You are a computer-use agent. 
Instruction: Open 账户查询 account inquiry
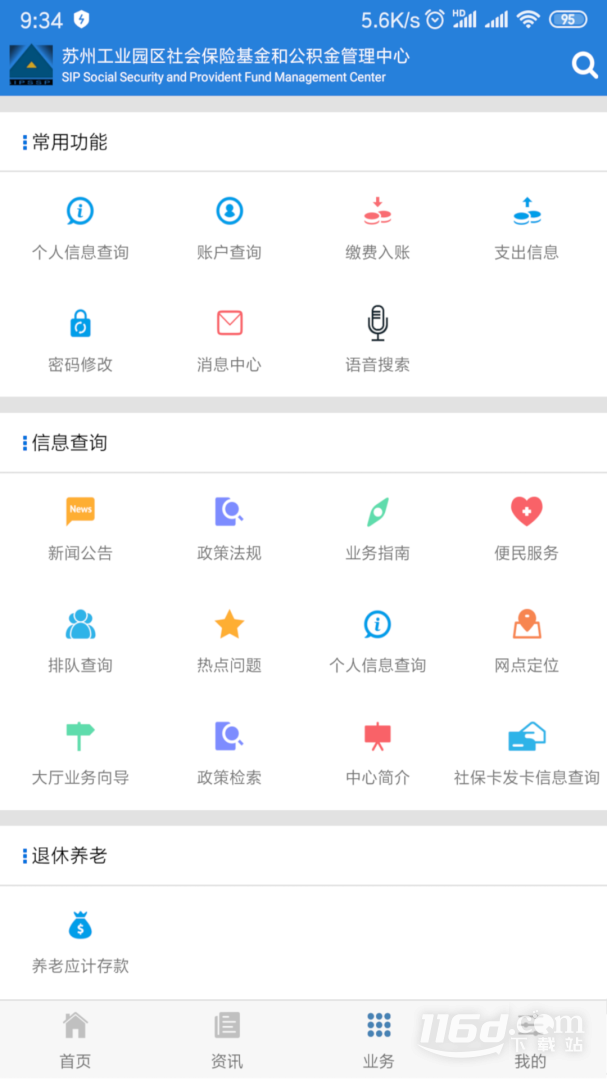(229, 227)
